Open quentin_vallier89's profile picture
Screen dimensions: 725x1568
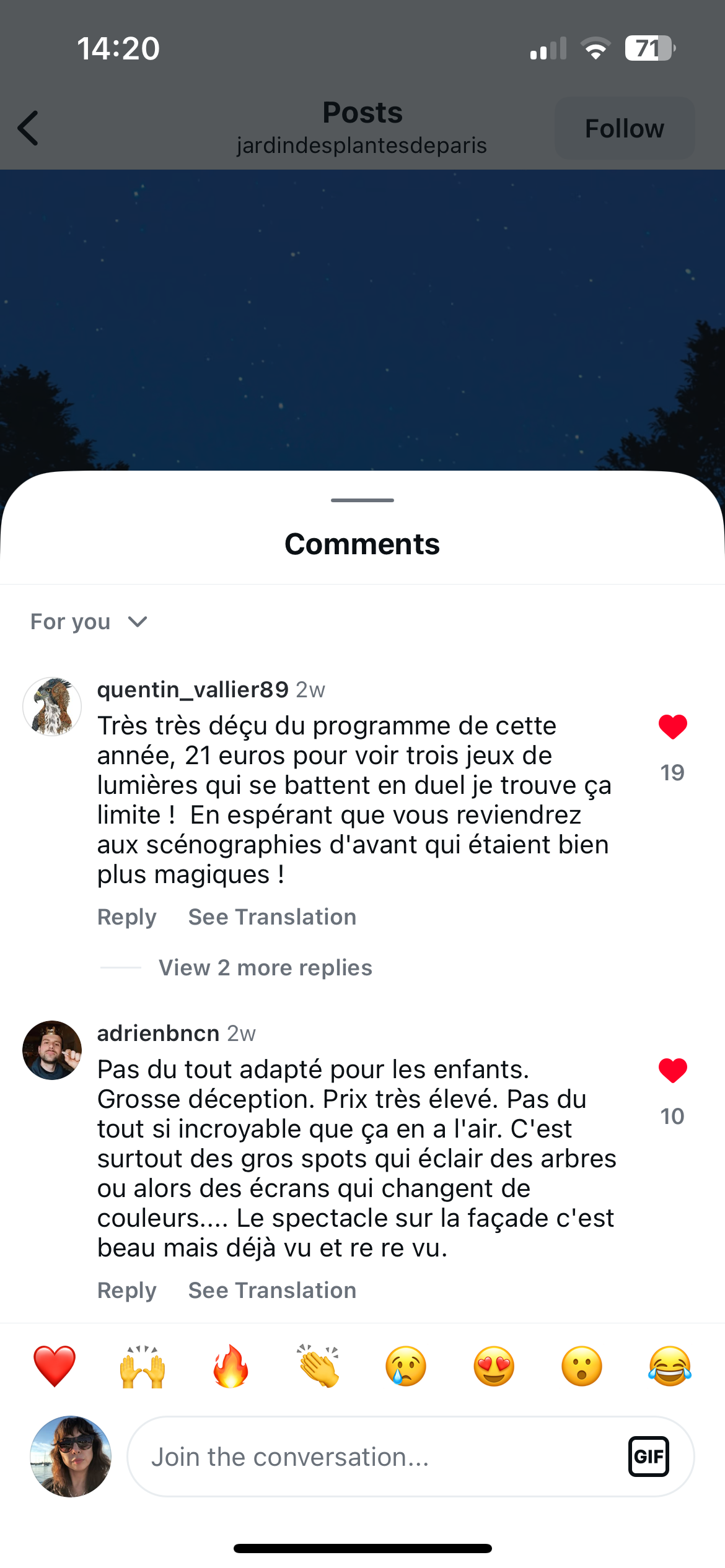[x=52, y=707]
